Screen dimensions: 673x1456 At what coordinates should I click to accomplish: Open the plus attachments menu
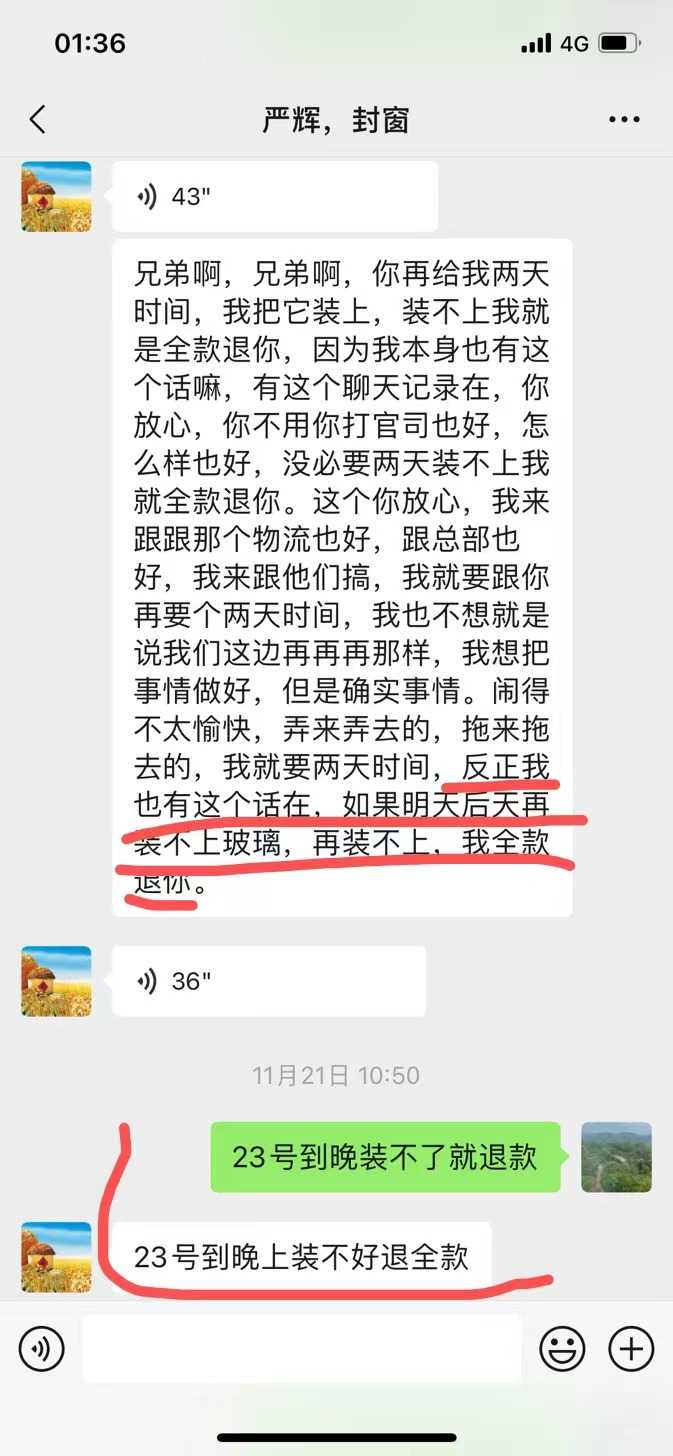pyautogui.click(x=631, y=1349)
